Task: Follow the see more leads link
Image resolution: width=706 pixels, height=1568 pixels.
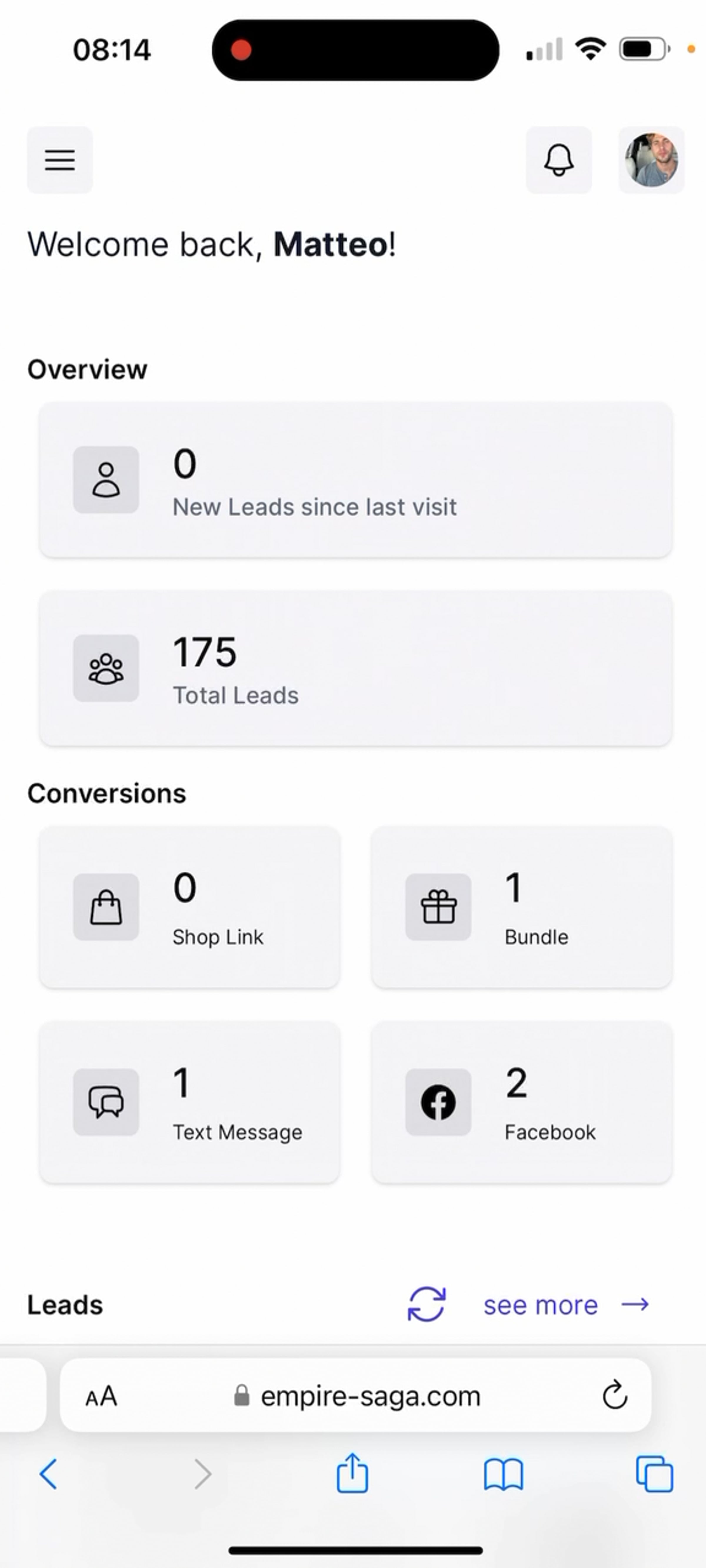Action: [x=565, y=1305]
